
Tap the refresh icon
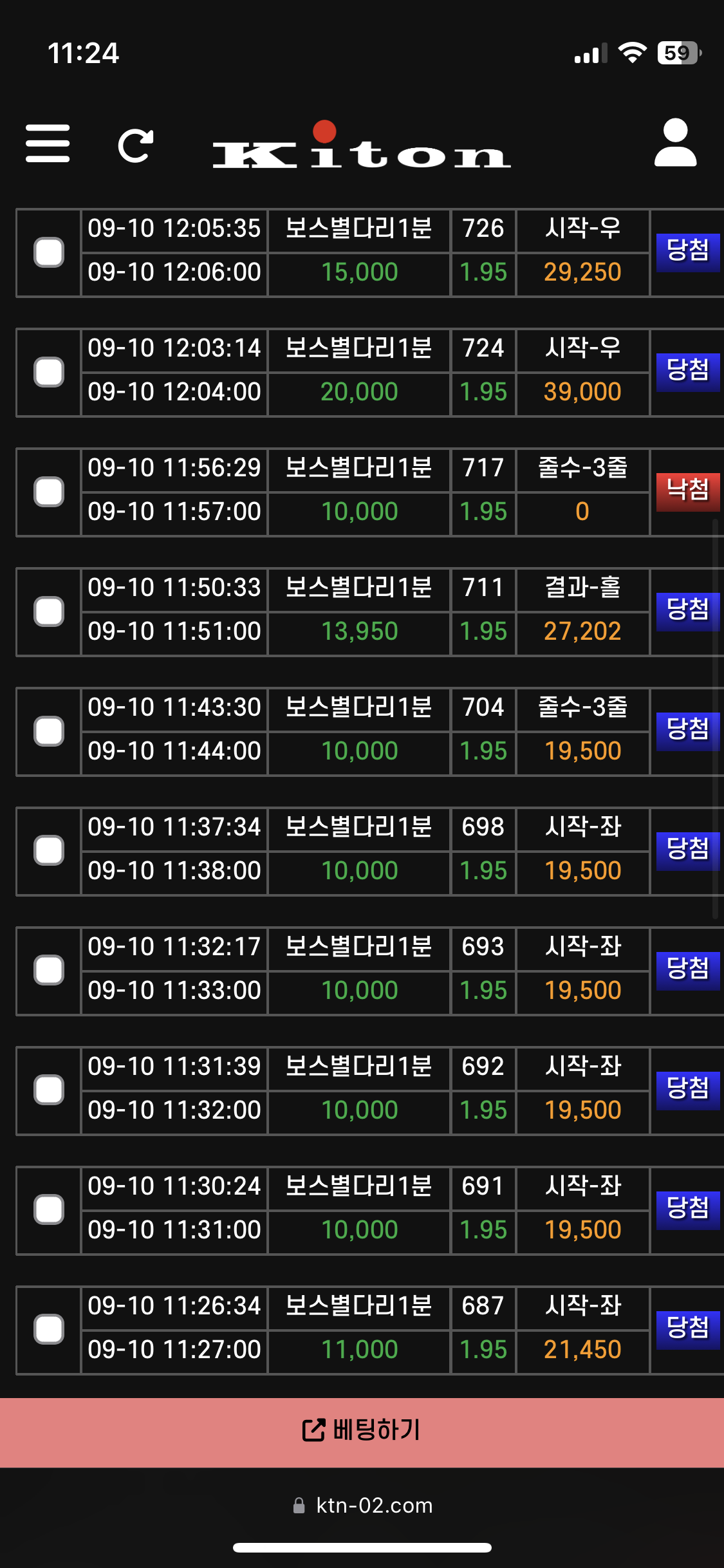pyautogui.click(x=136, y=146)
